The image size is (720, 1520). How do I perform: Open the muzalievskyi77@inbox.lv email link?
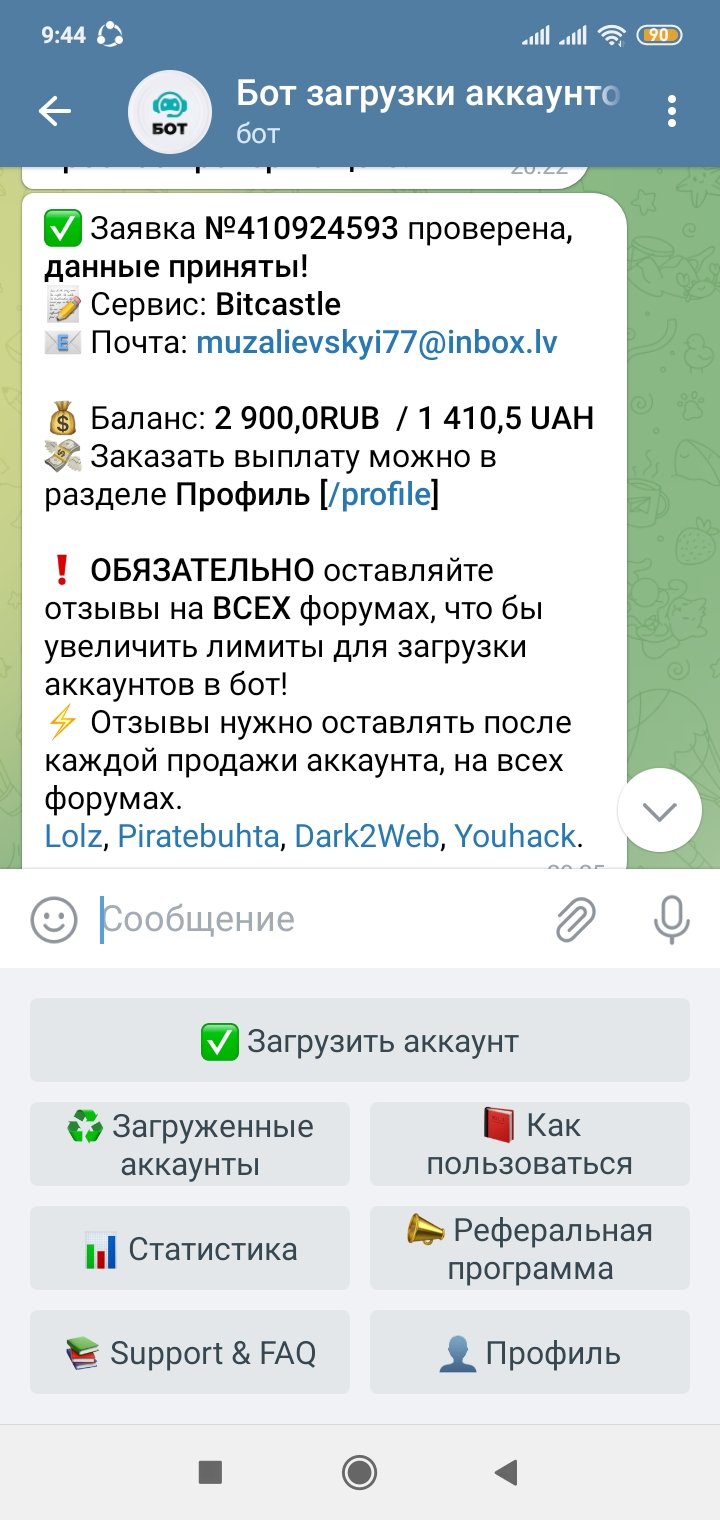pyautogui.click(x=376, y=343)
